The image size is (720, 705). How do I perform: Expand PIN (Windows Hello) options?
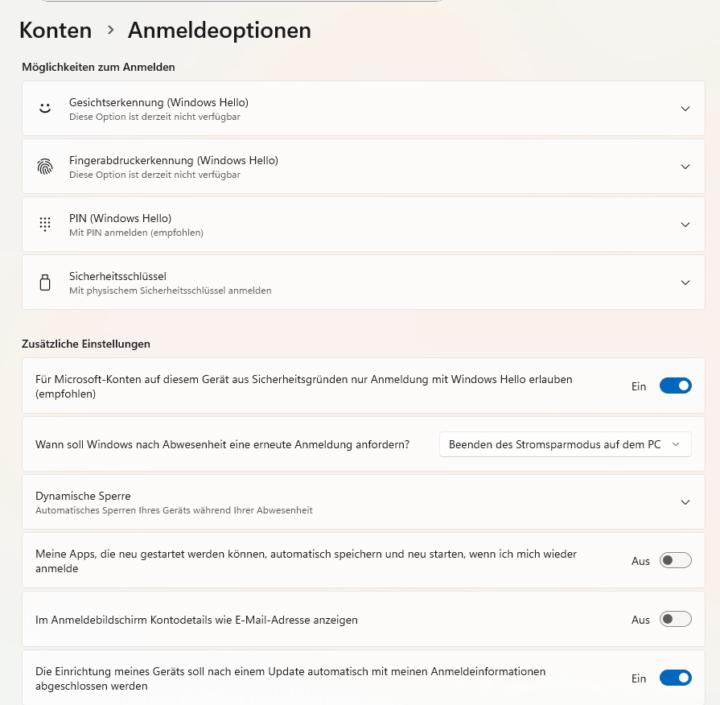(684, 224)
